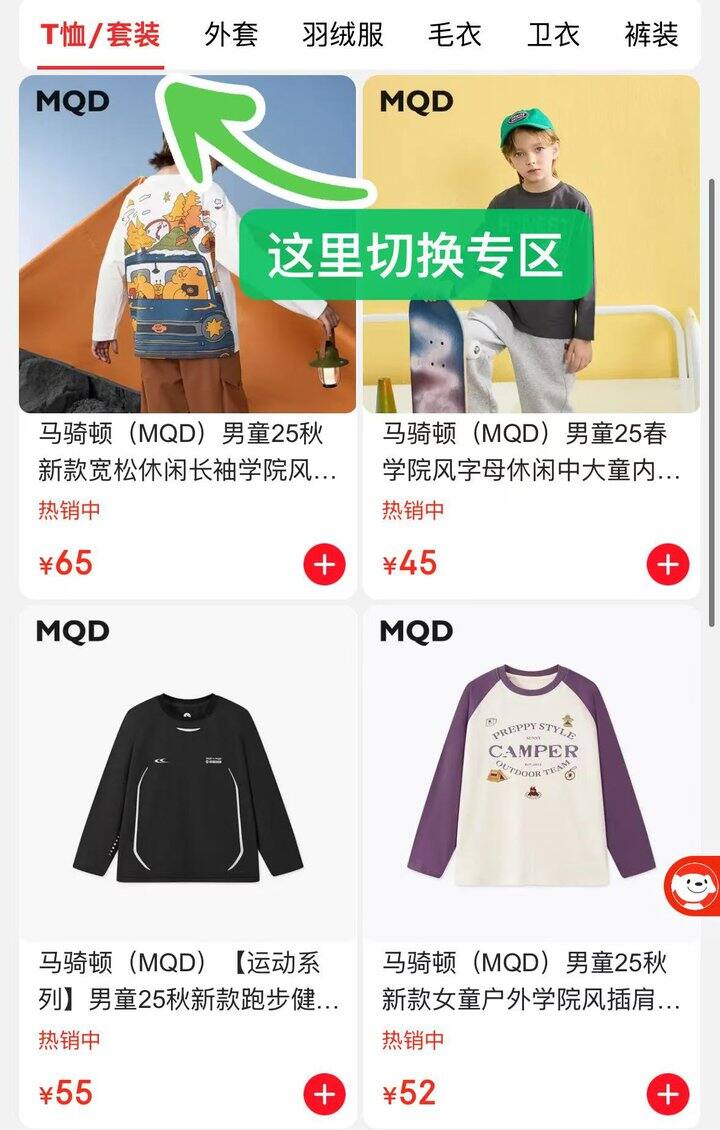720x1130 pixels.
Task: Open the ¥65 宽松休闲长袖 product card
Action: 187,300
